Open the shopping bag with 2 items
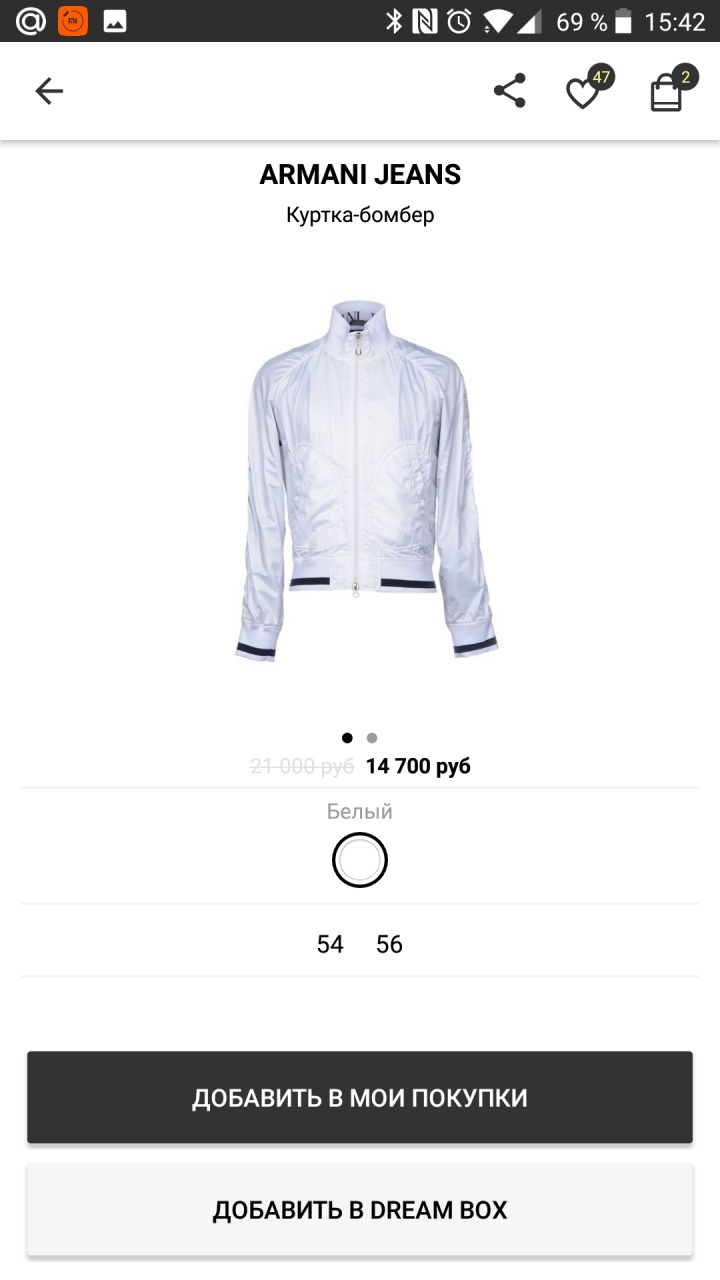The height and width of the screenshot is (1280, 720). (x=666, y=93)
